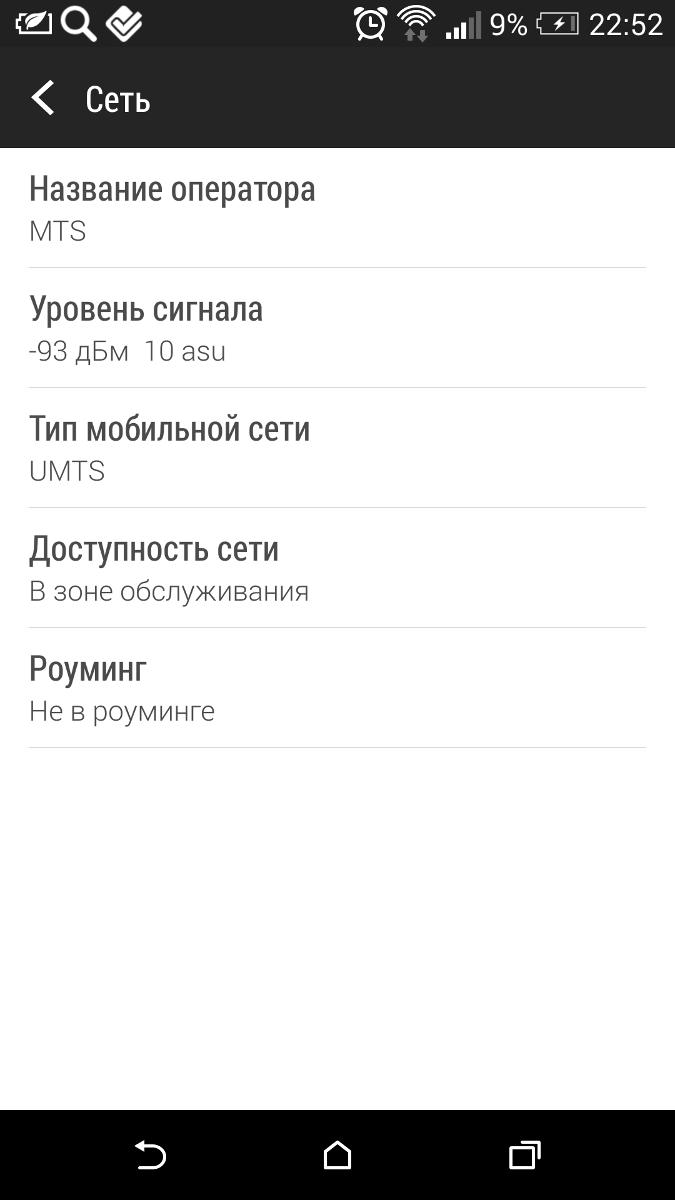
Task: Open the recent apps view
Action: click(x=524, y=1156)
